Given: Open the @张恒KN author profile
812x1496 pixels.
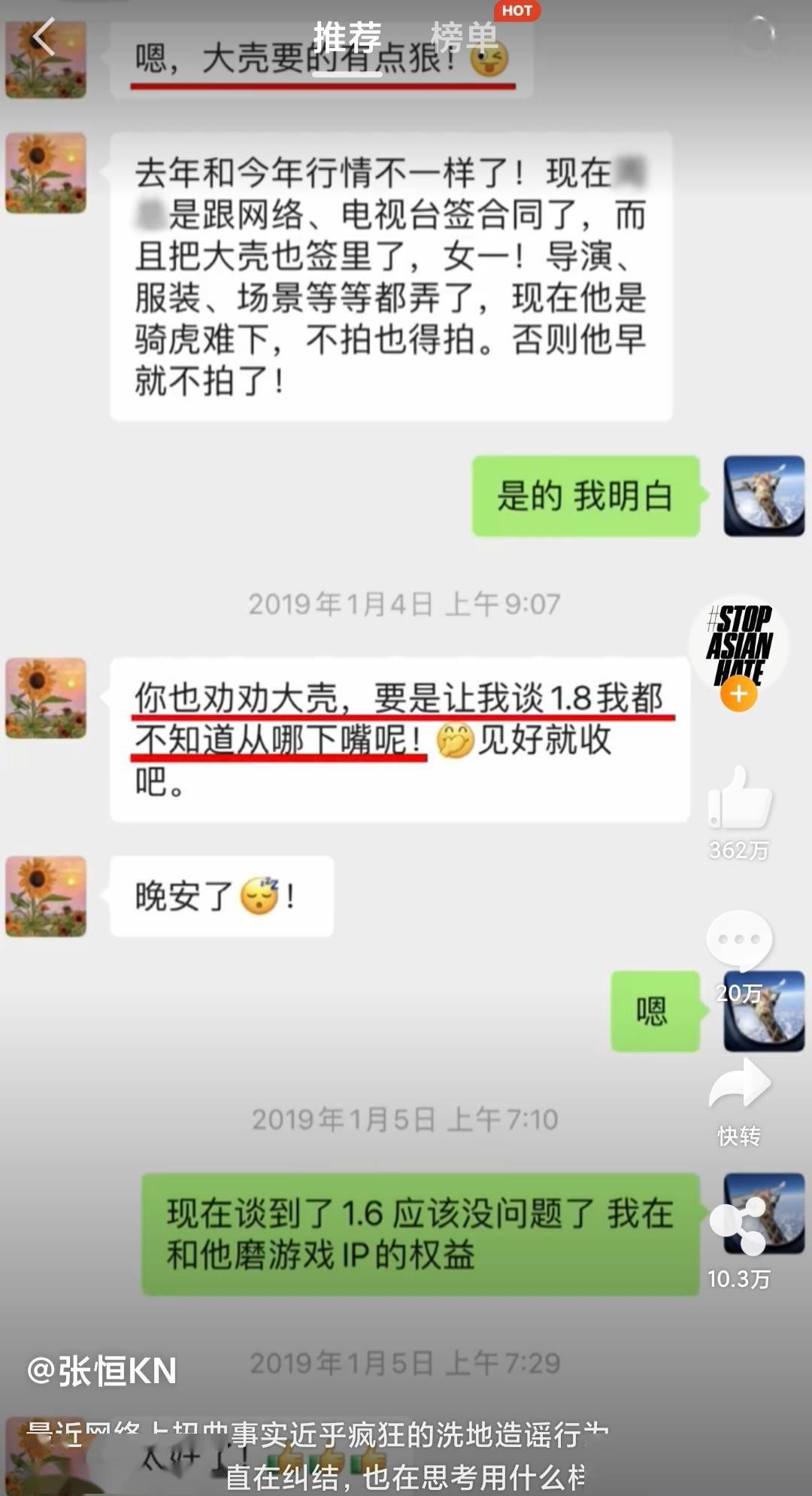Looking at the screenshot, I should (102, 1371).
